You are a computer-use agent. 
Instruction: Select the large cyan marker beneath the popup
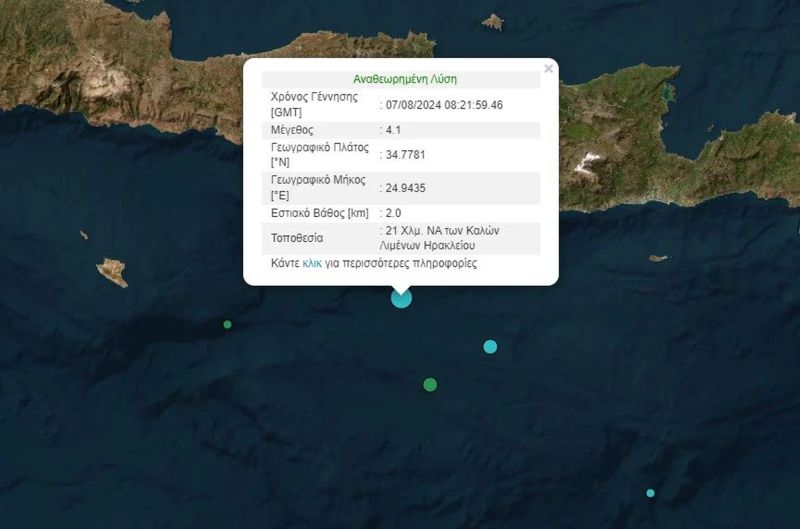[x=401, y=298]
